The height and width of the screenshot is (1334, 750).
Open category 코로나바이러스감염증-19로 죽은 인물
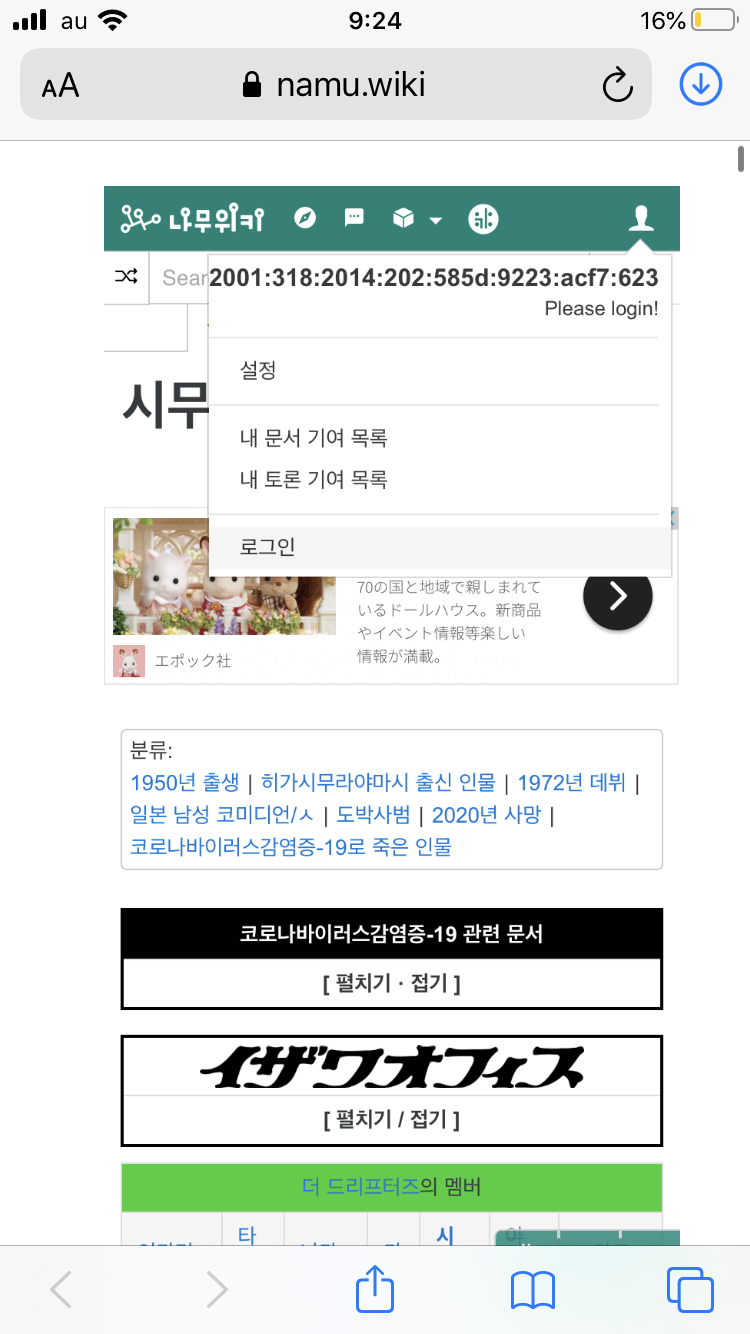291,847
